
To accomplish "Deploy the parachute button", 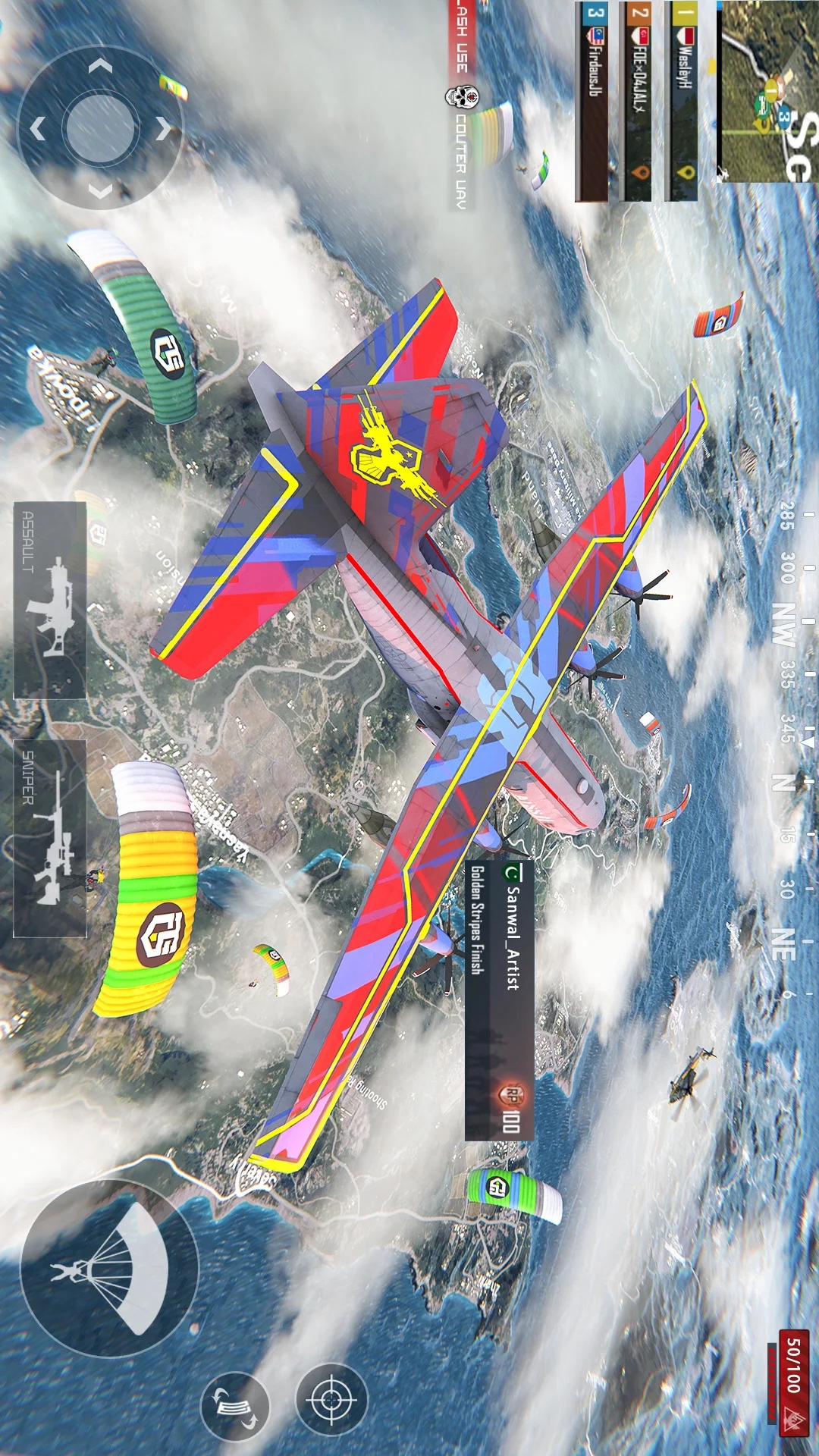I will coord(108,1268).
